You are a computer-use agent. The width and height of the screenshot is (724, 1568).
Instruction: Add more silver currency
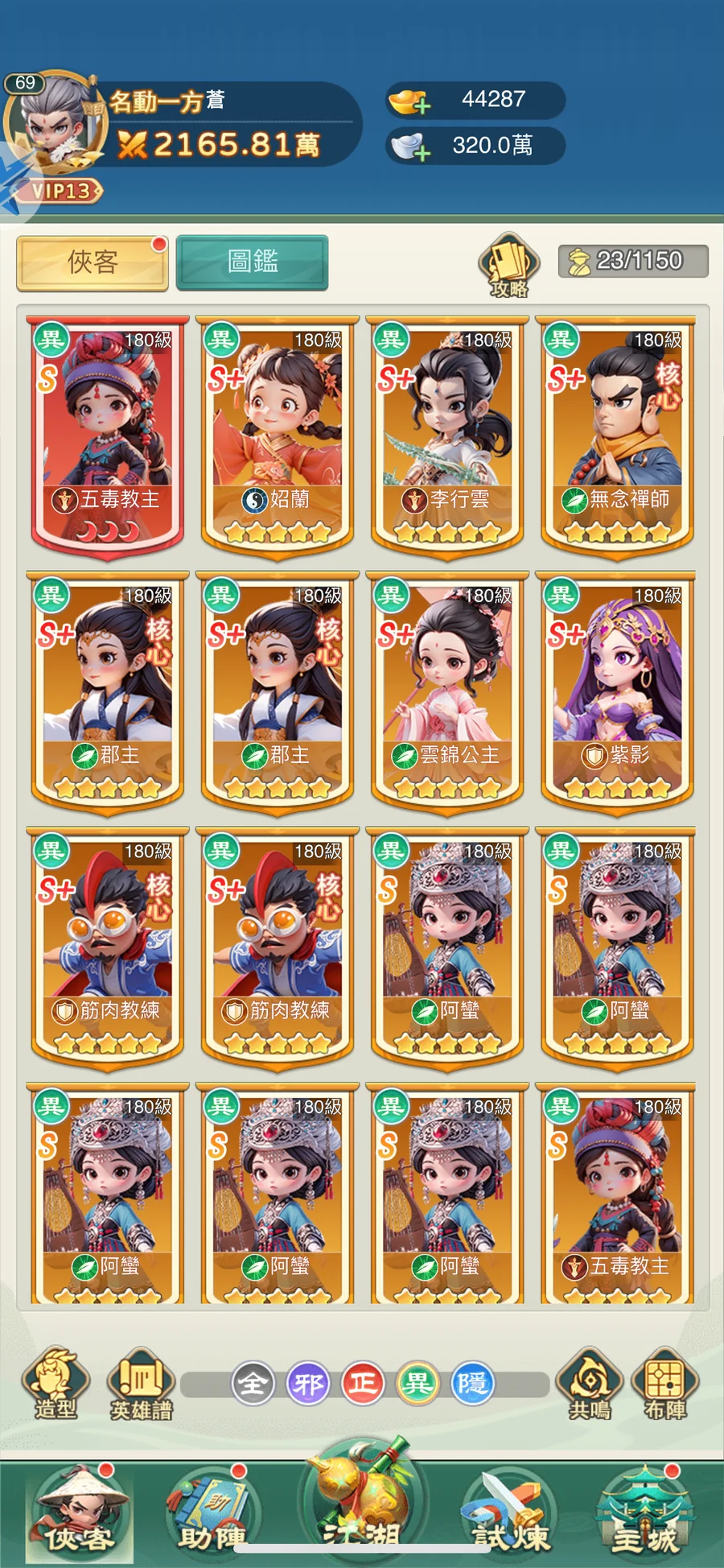pos(410,147)
